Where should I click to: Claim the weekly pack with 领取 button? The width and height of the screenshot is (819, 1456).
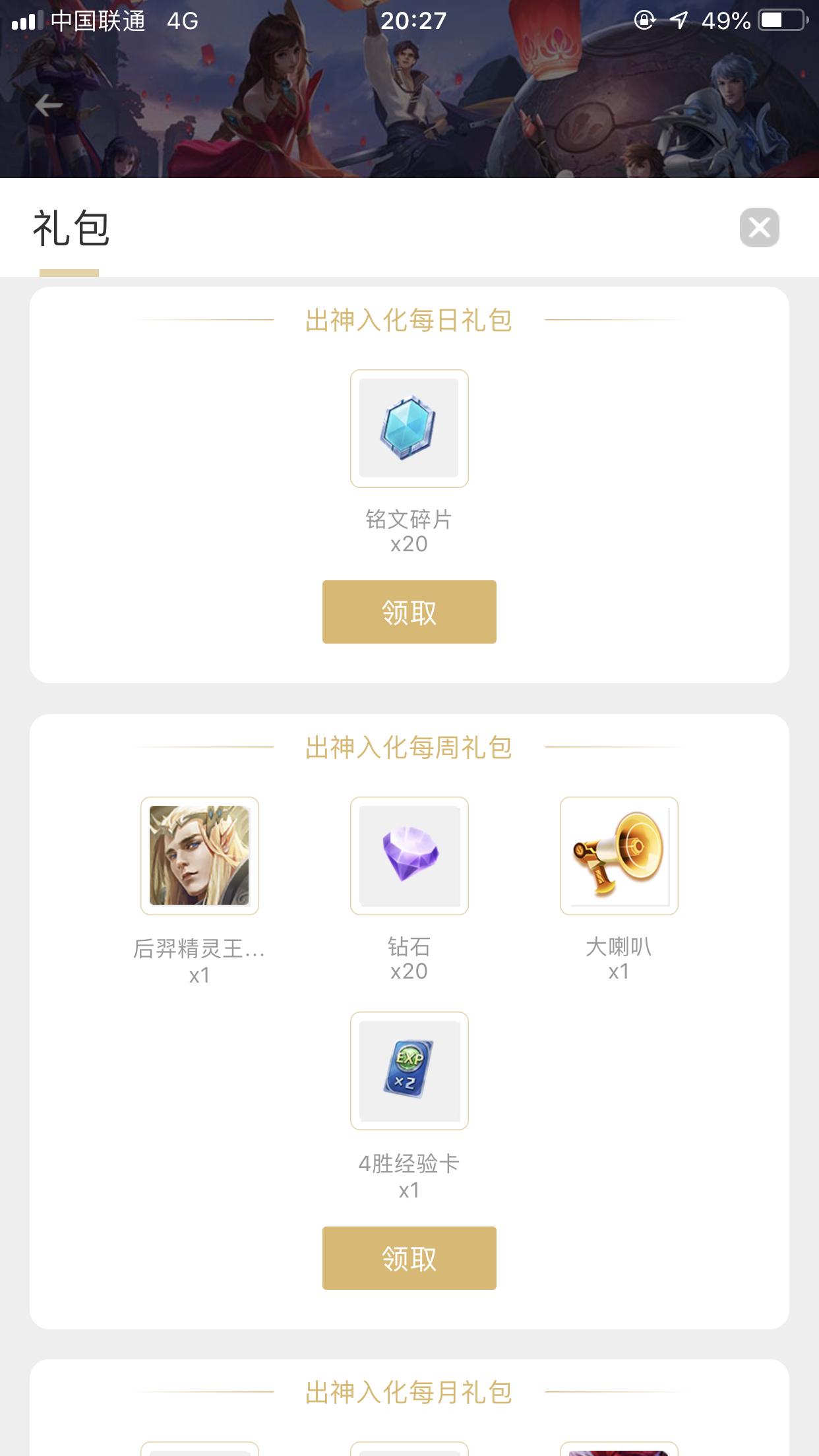click(409, 1258)
